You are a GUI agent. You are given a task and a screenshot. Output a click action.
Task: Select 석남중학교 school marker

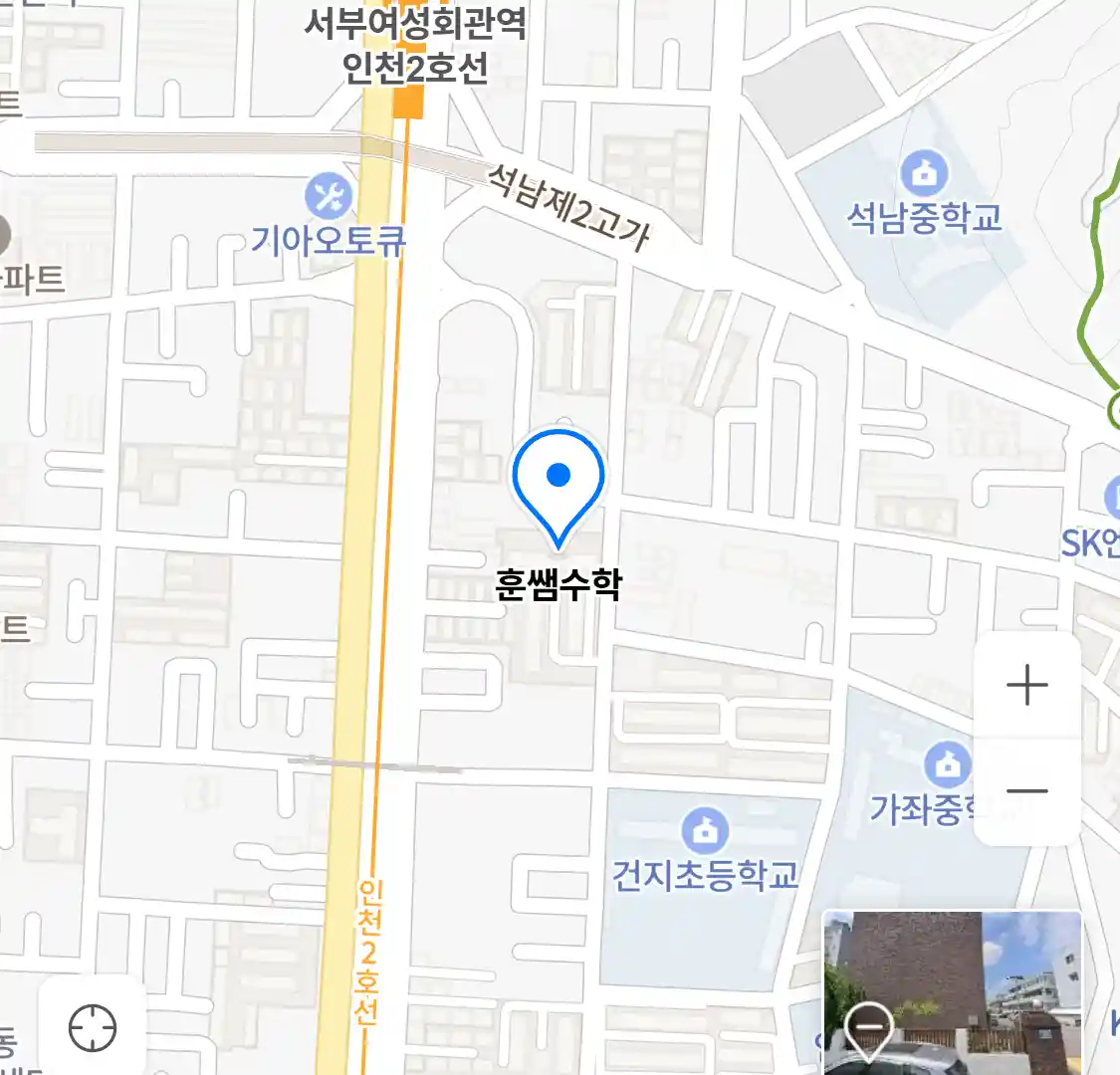(924, 173)
